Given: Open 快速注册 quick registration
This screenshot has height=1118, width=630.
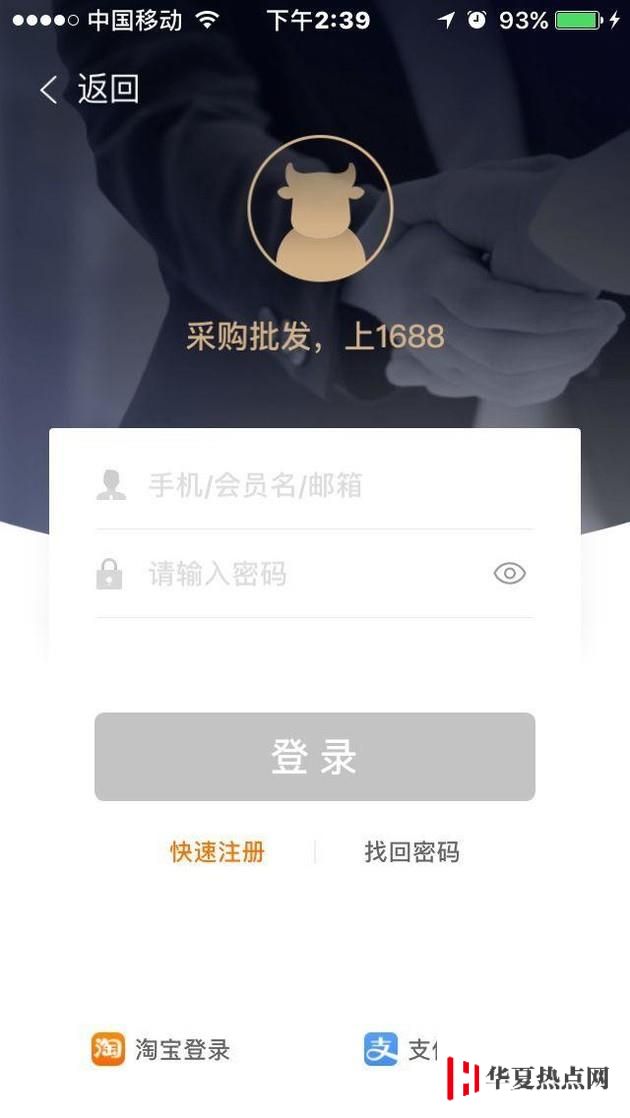Looking at the screenshot, I should pyautogui.click(x=217, y=852).
